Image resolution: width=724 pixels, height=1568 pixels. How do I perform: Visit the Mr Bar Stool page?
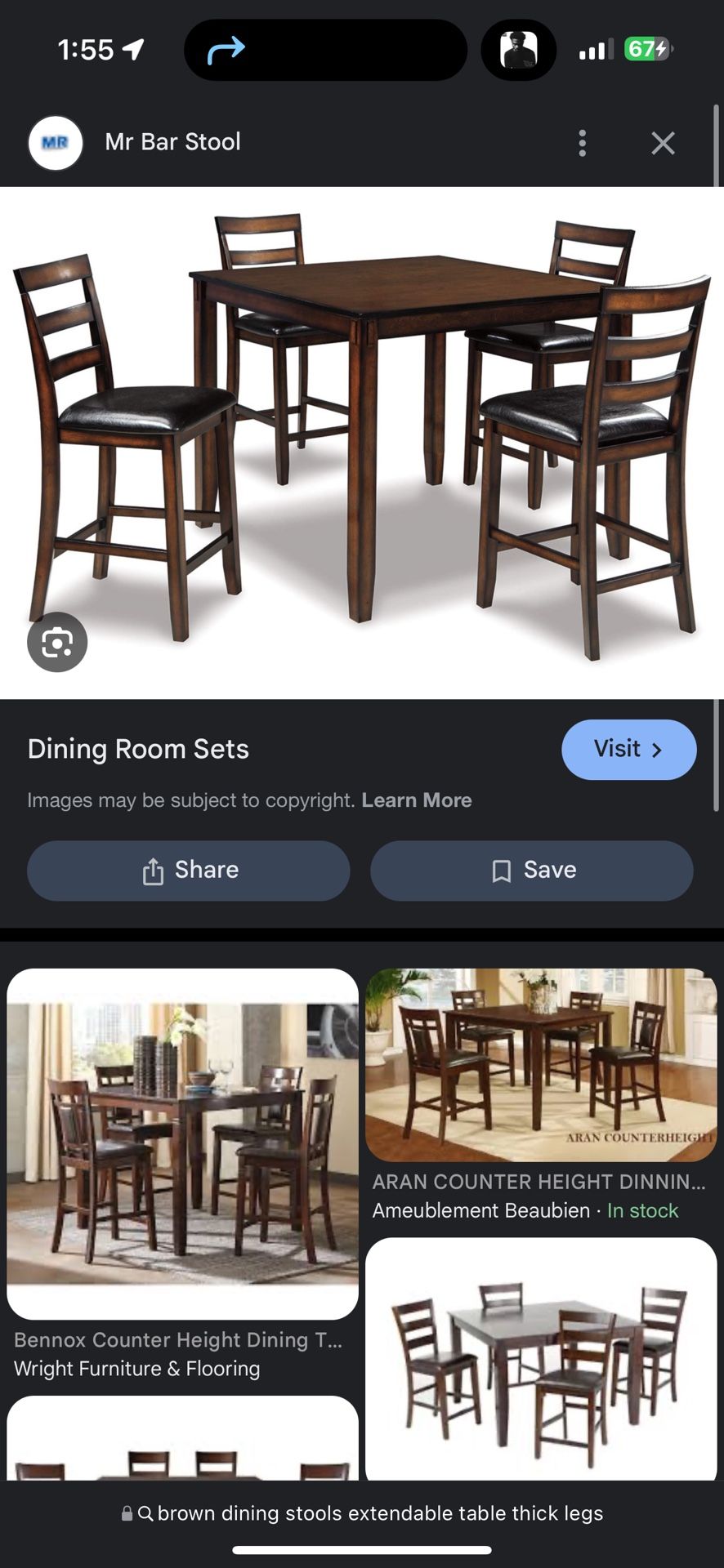tap(628, 749)
